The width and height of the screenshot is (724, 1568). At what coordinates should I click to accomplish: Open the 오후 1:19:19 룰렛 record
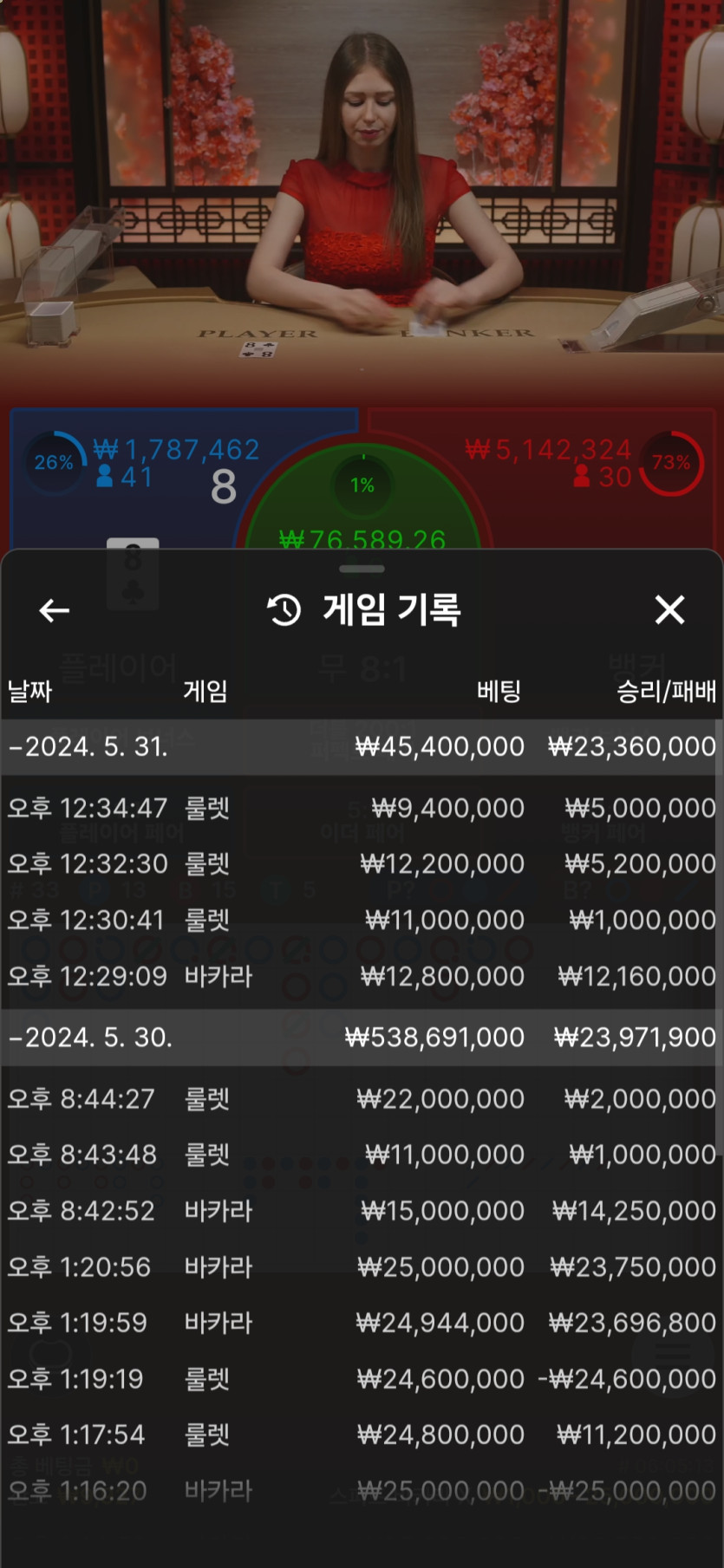click(362, 1378)
